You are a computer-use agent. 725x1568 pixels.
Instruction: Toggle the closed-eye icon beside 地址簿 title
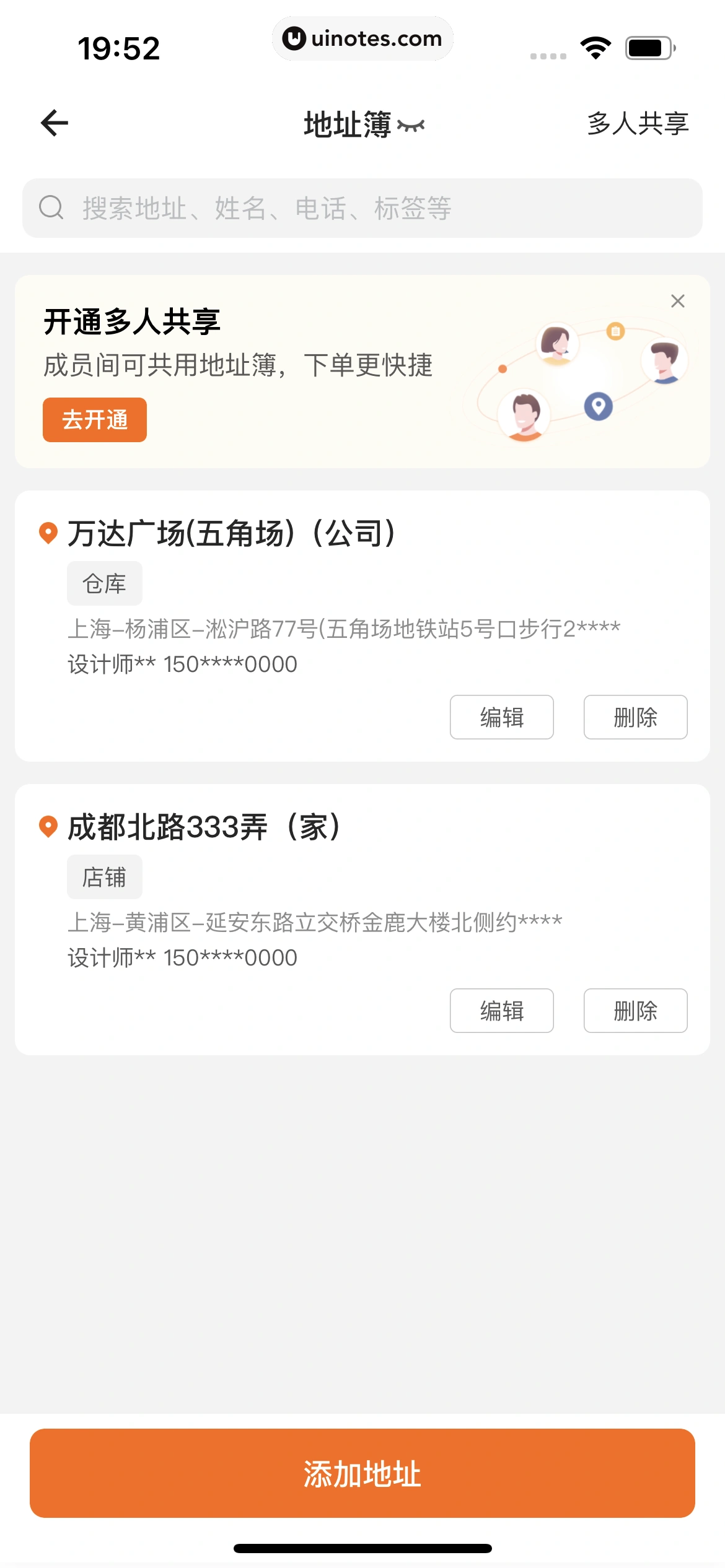coord(411,126)
